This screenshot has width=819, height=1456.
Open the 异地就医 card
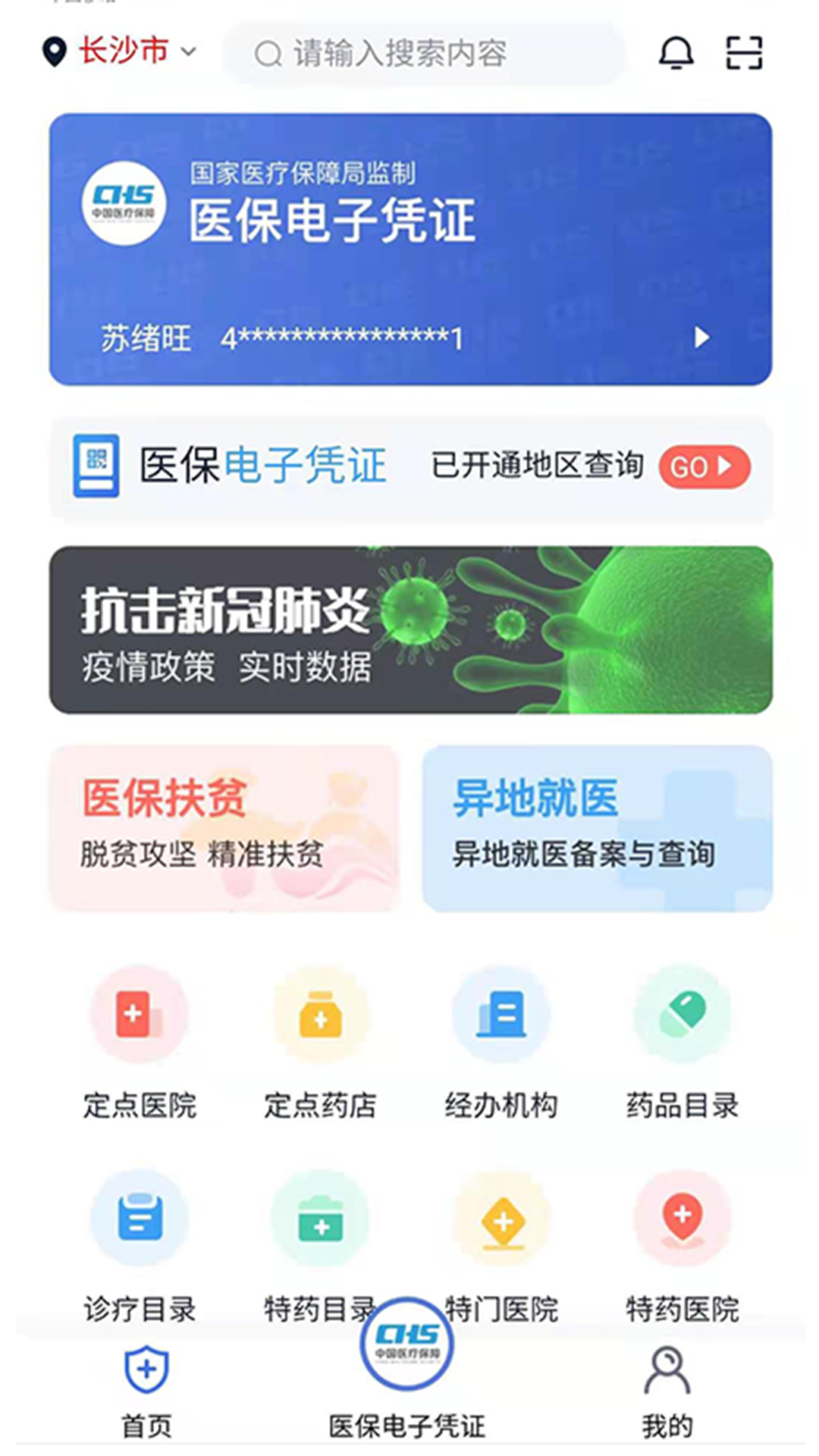point(597,828)
